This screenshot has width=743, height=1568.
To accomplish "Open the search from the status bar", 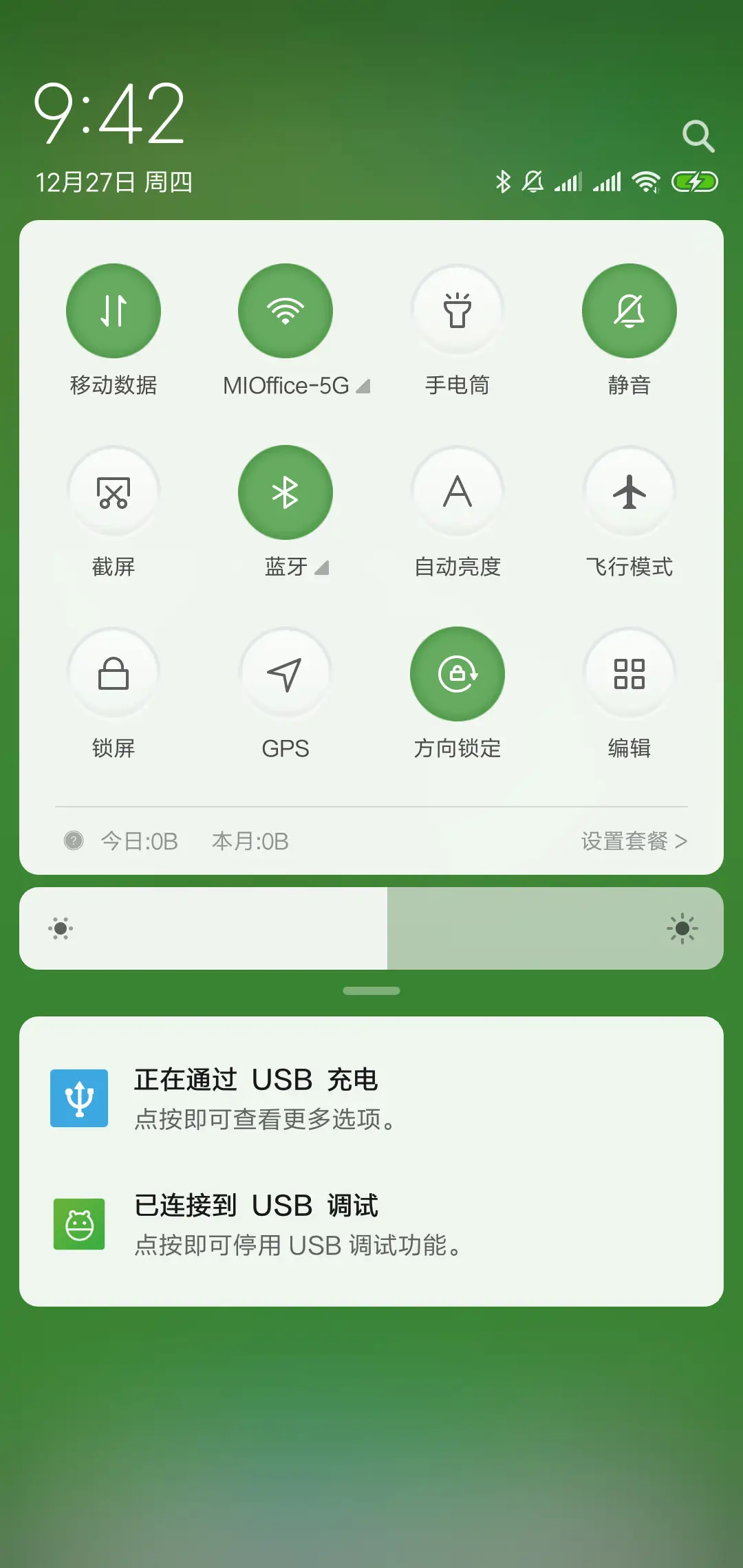I will 699,135.
